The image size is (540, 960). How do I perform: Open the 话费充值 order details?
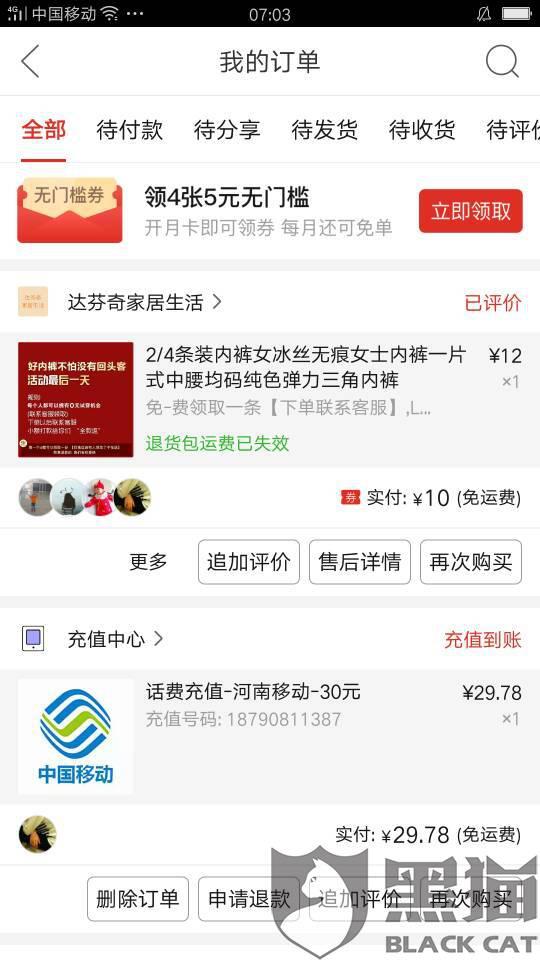[x=270, y=737]
